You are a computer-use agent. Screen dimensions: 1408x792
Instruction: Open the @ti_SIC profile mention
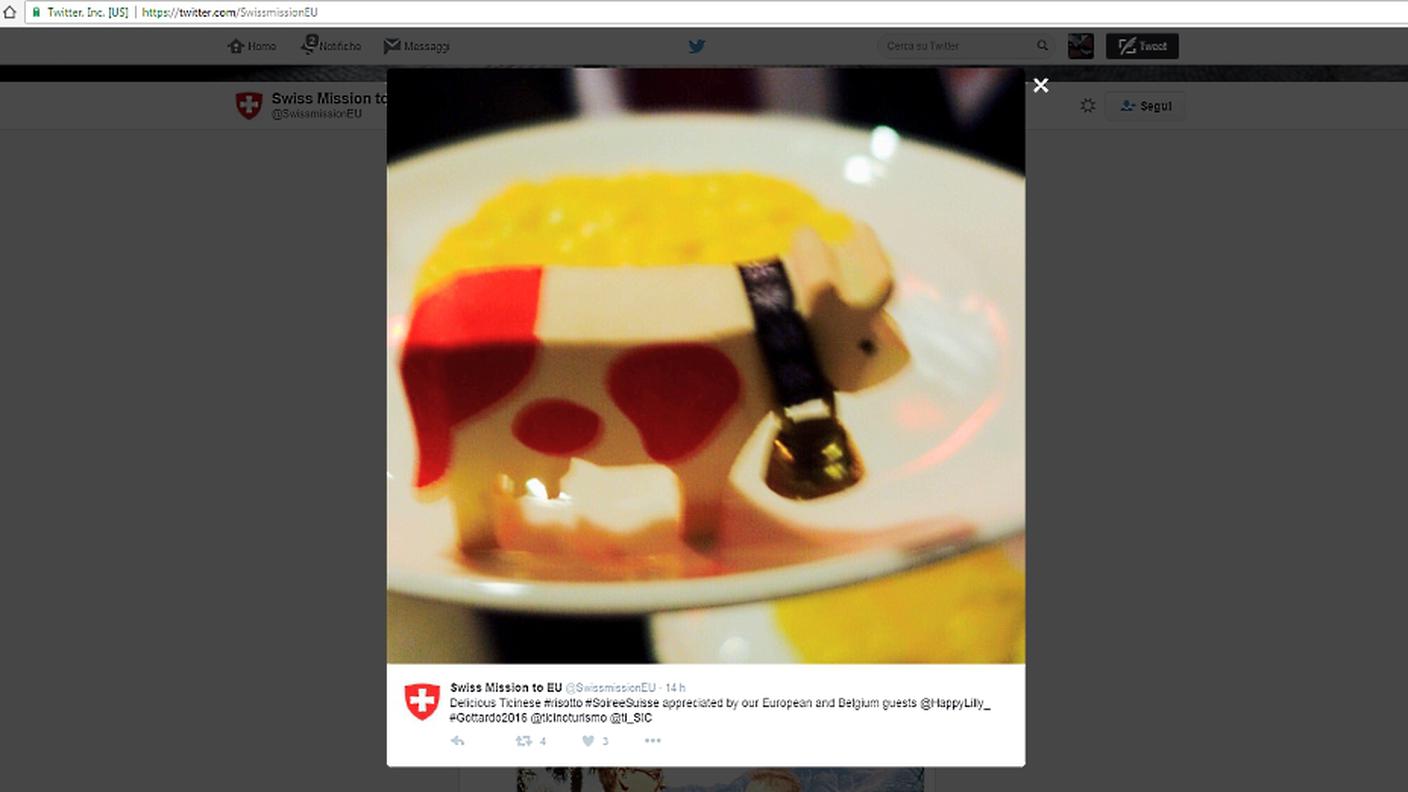tap(631, 718)
